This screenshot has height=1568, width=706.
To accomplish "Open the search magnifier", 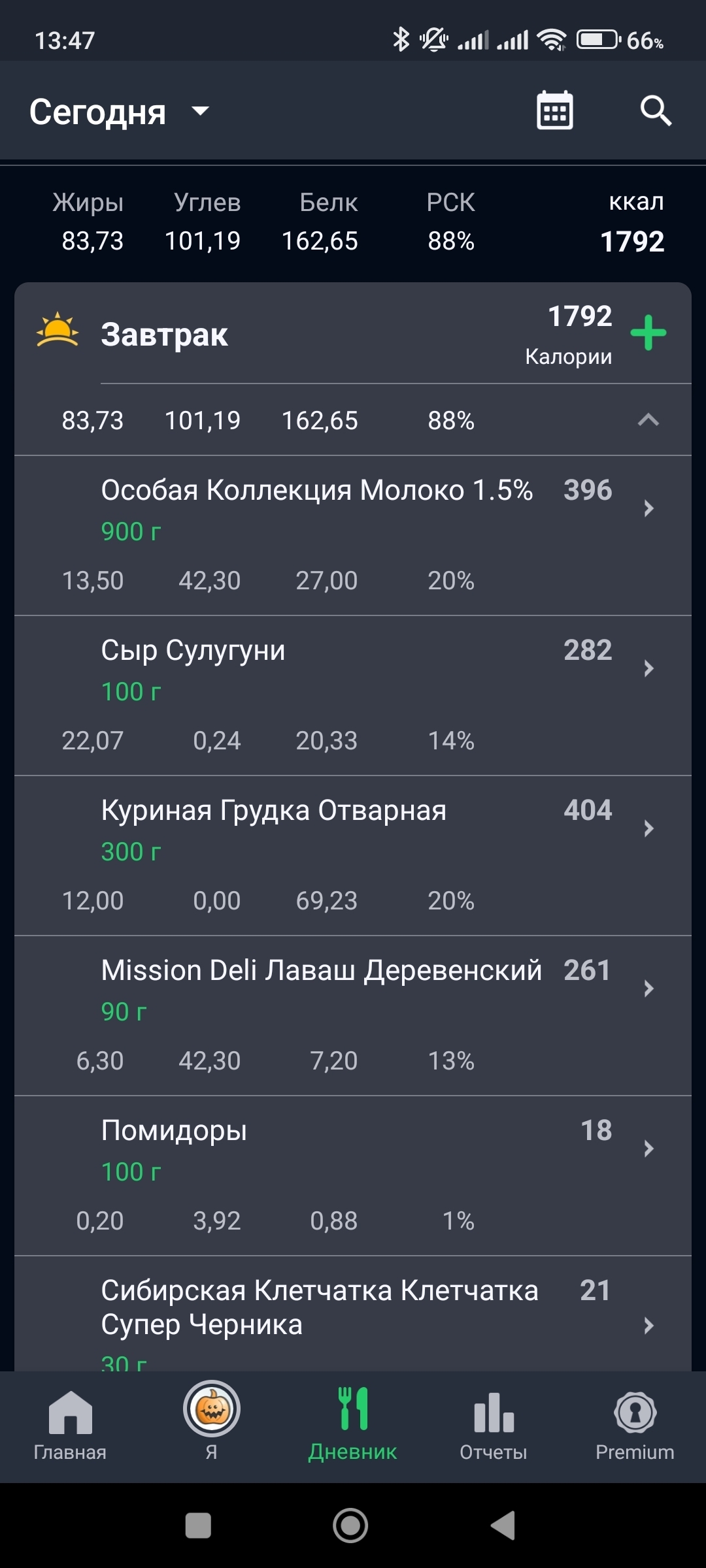I will 655,110.
